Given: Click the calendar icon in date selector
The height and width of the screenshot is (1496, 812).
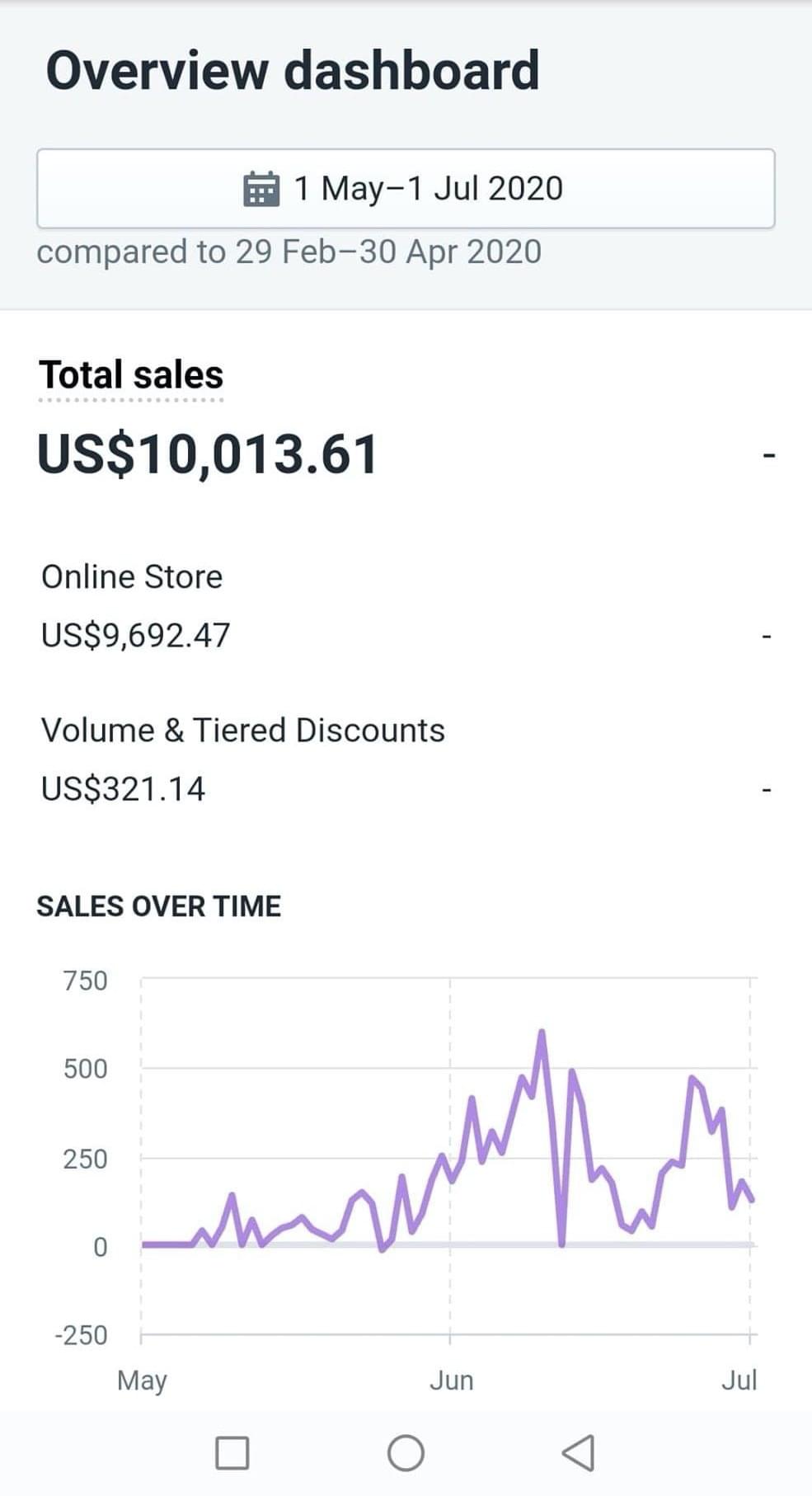Looking at the screenshot, I should coord(260,189).
